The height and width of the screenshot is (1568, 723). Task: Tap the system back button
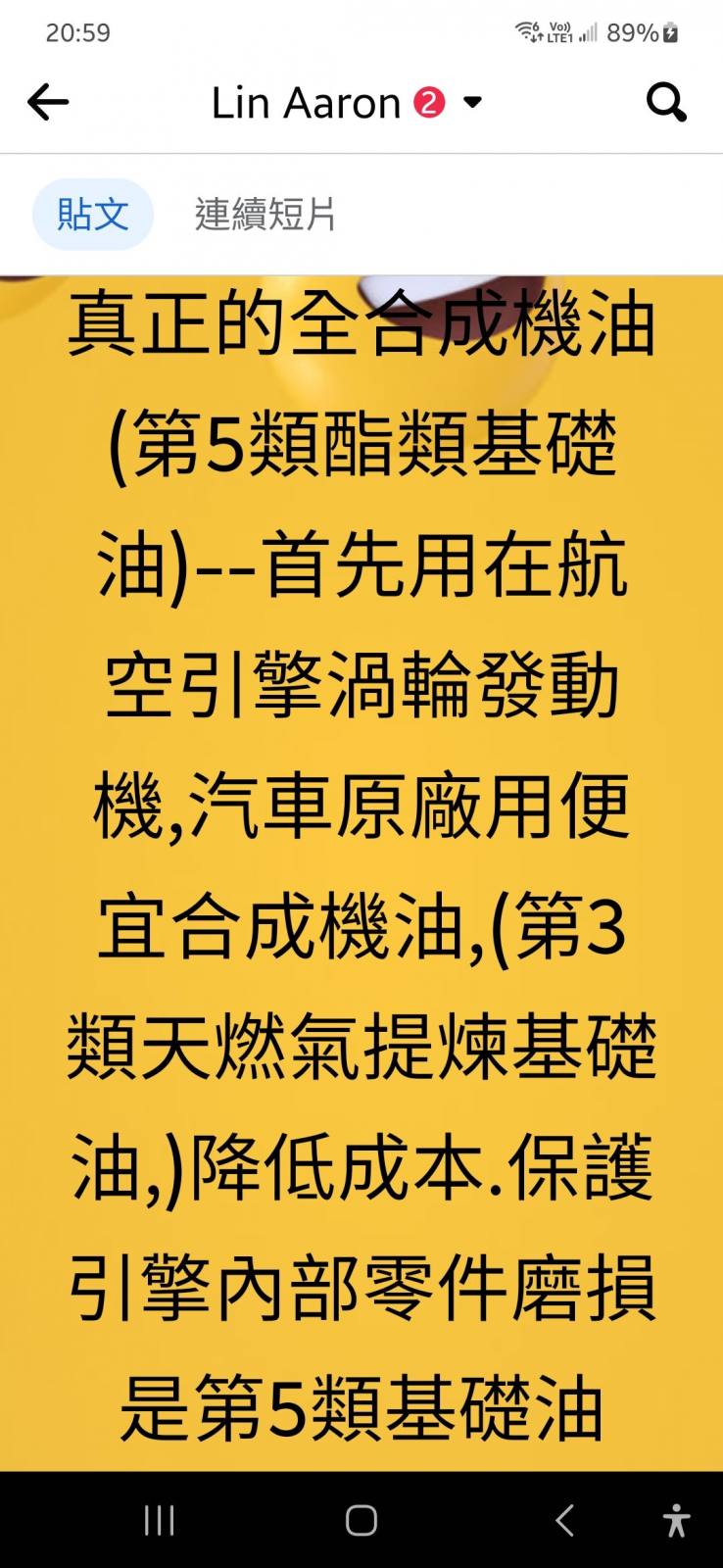click(x=564, y=1520)
